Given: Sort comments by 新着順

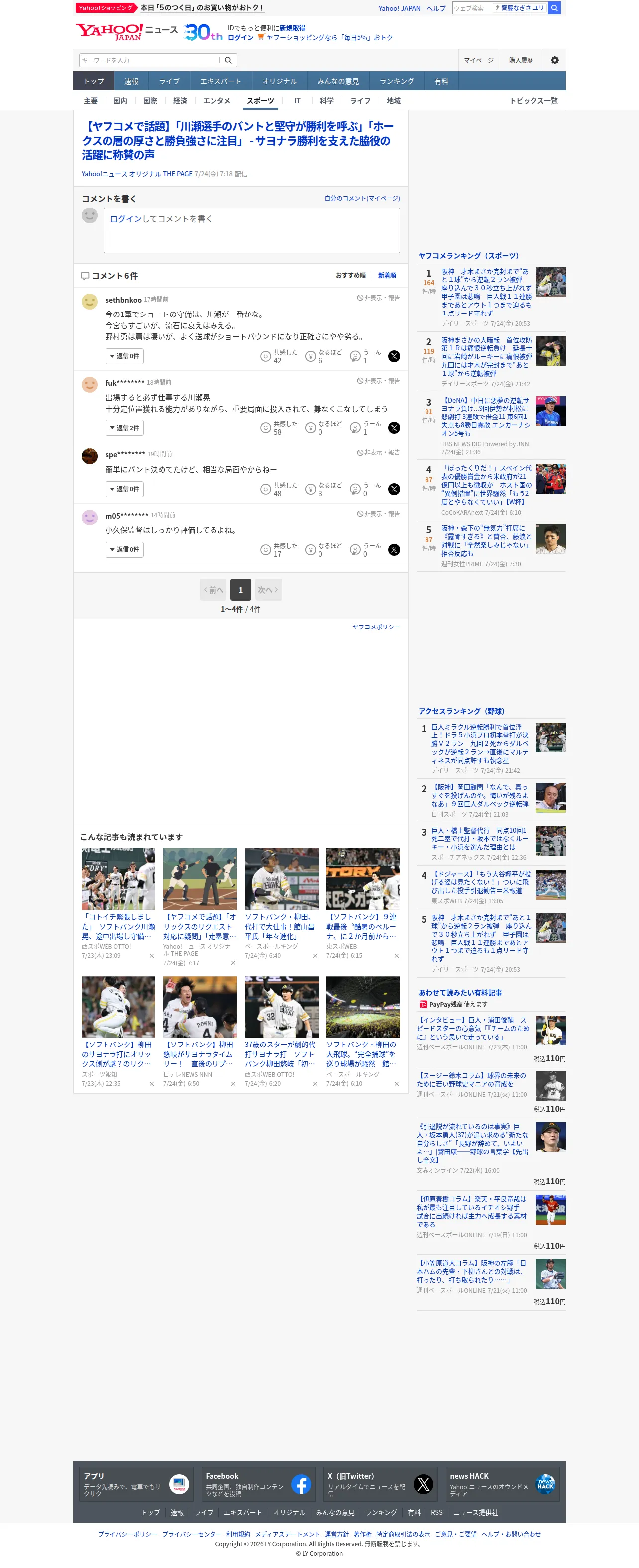Looking at the screenshot, I should (387, 276).
